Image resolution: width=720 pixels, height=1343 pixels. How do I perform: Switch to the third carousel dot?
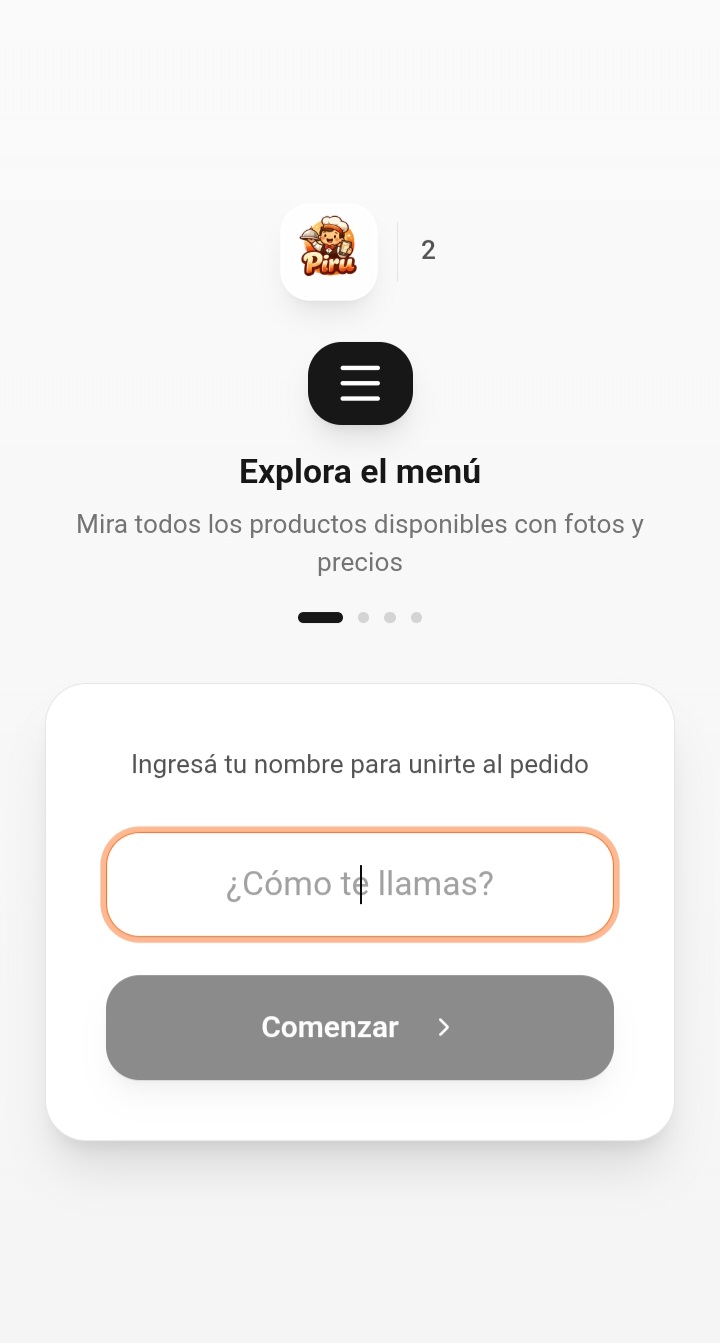pos(390,617)
